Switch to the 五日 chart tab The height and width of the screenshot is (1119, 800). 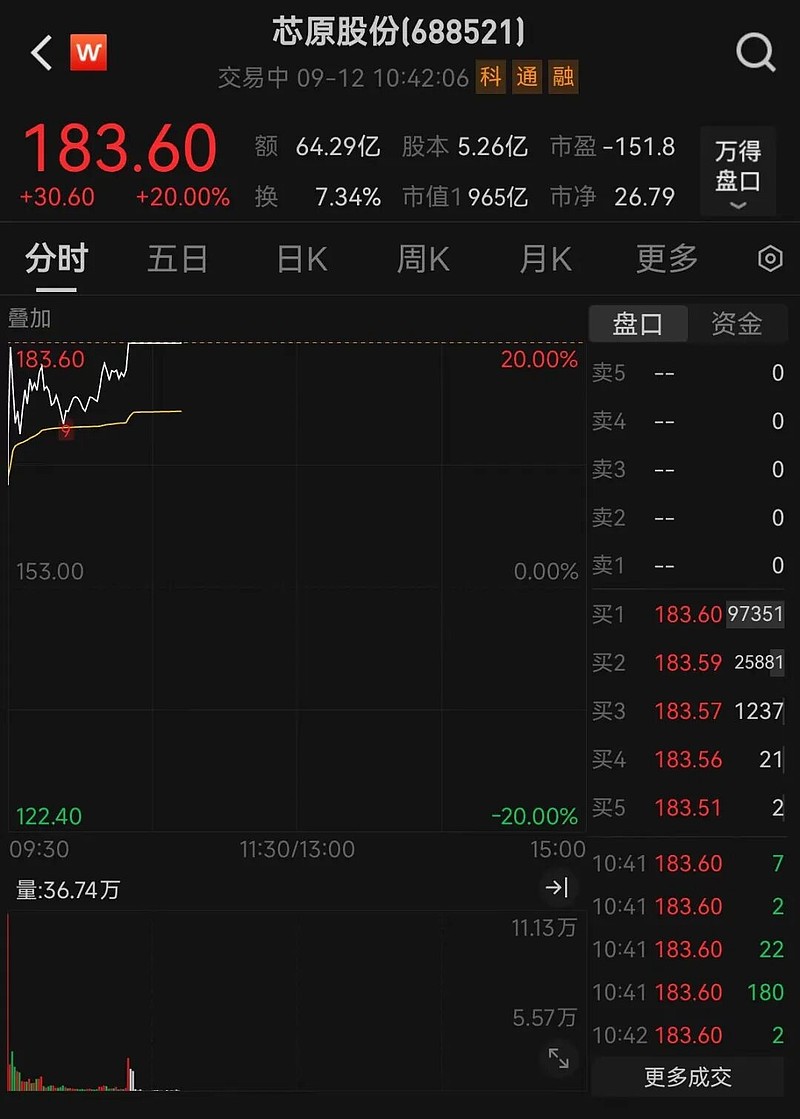coord(177,258)
